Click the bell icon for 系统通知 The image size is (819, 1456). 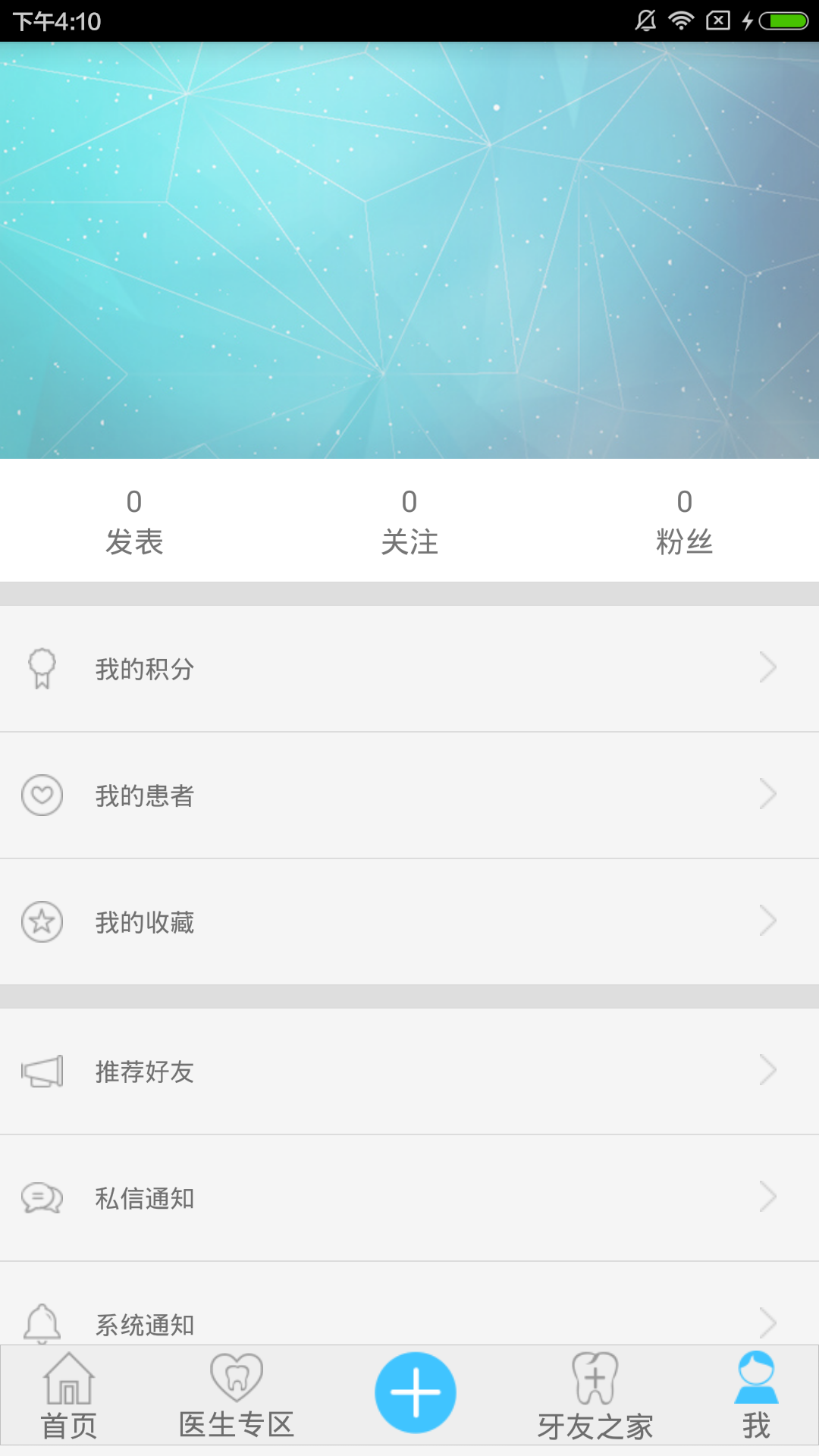(42, 1323)
